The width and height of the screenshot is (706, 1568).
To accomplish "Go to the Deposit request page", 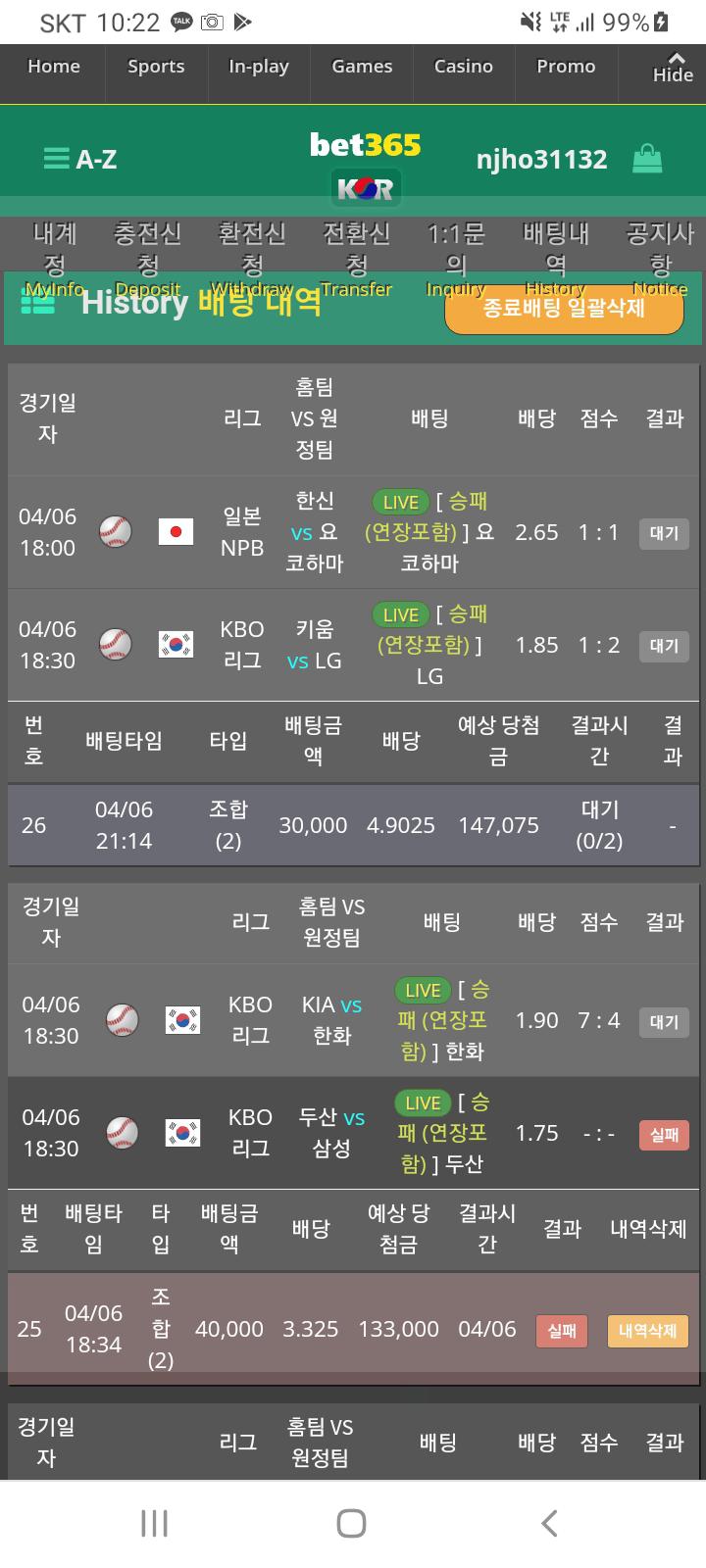I will (x=147, y=260).
